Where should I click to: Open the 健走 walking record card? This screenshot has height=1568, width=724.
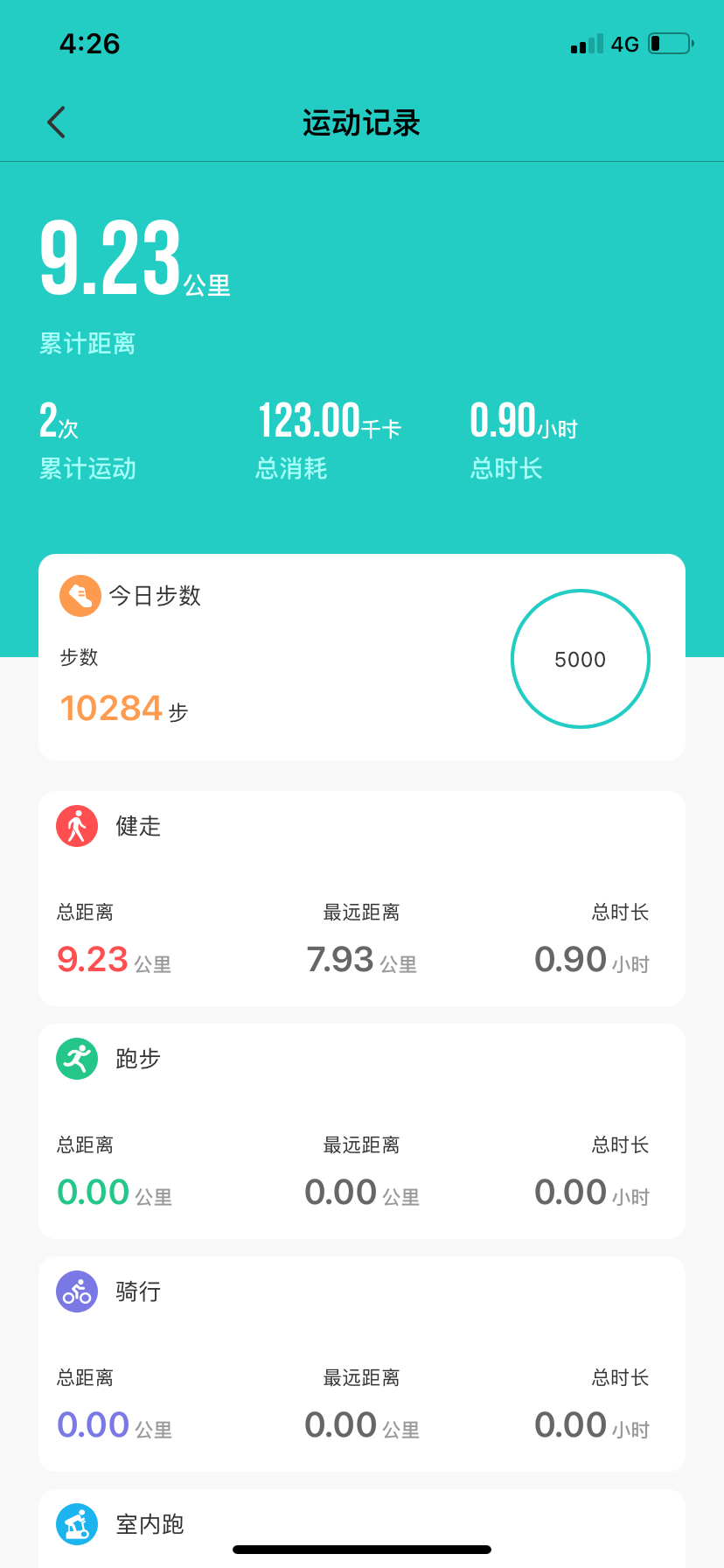click(362, 899)
